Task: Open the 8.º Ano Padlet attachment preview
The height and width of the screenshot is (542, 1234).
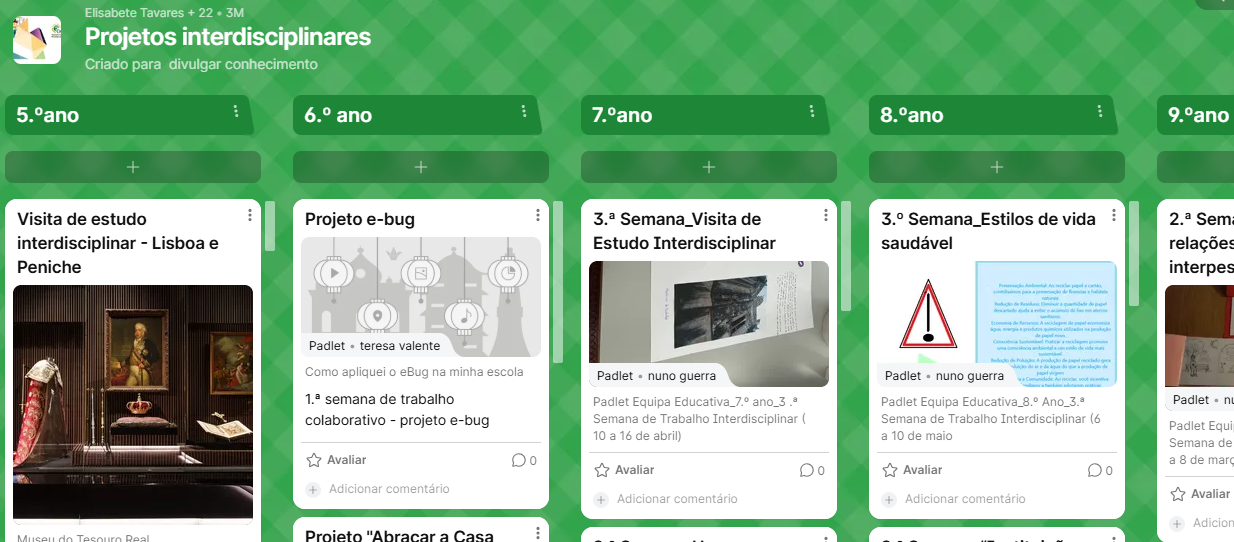Action: click(x=997, y=324)
